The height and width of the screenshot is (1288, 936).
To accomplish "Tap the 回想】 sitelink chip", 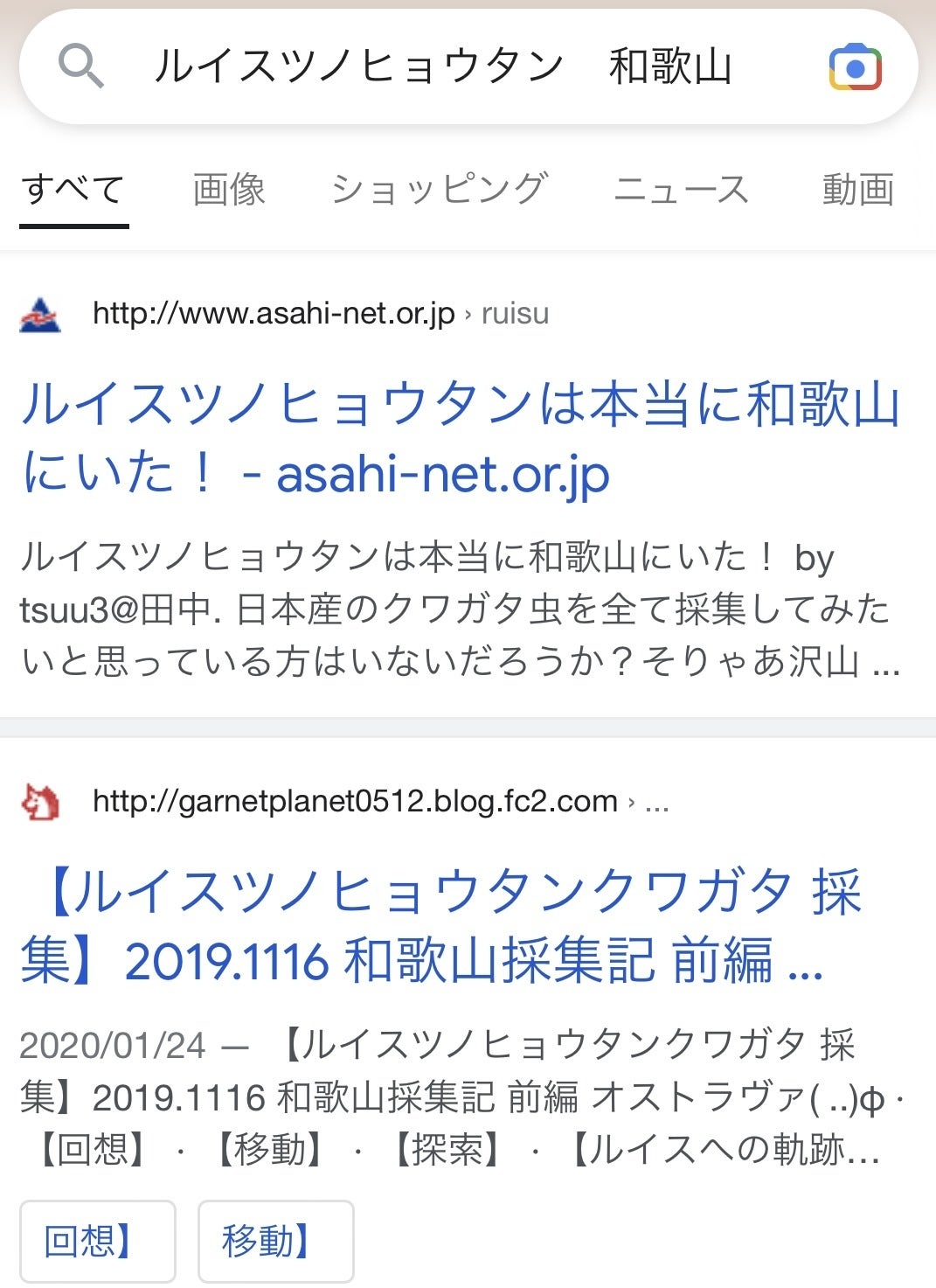I will tap(97, 1241).
